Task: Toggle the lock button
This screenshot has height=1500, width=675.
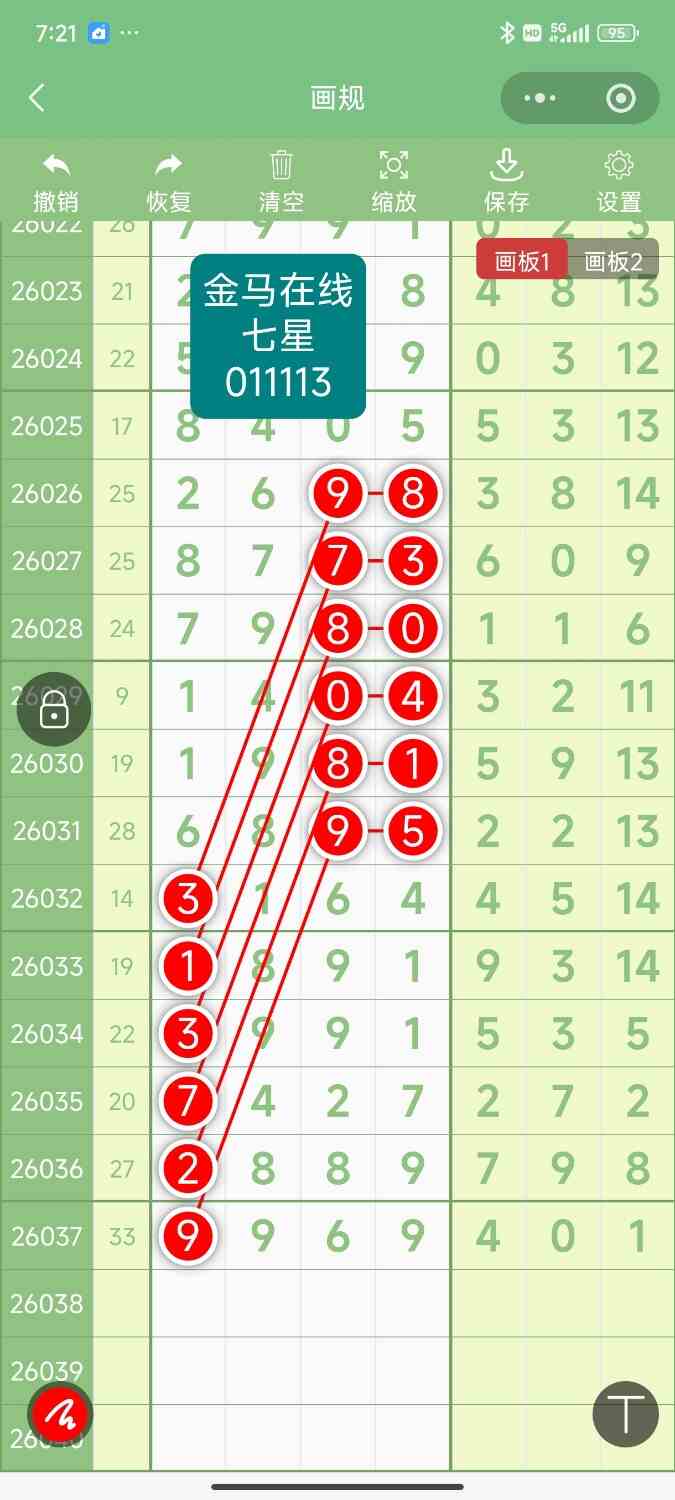Action: [x=54, y=712]
